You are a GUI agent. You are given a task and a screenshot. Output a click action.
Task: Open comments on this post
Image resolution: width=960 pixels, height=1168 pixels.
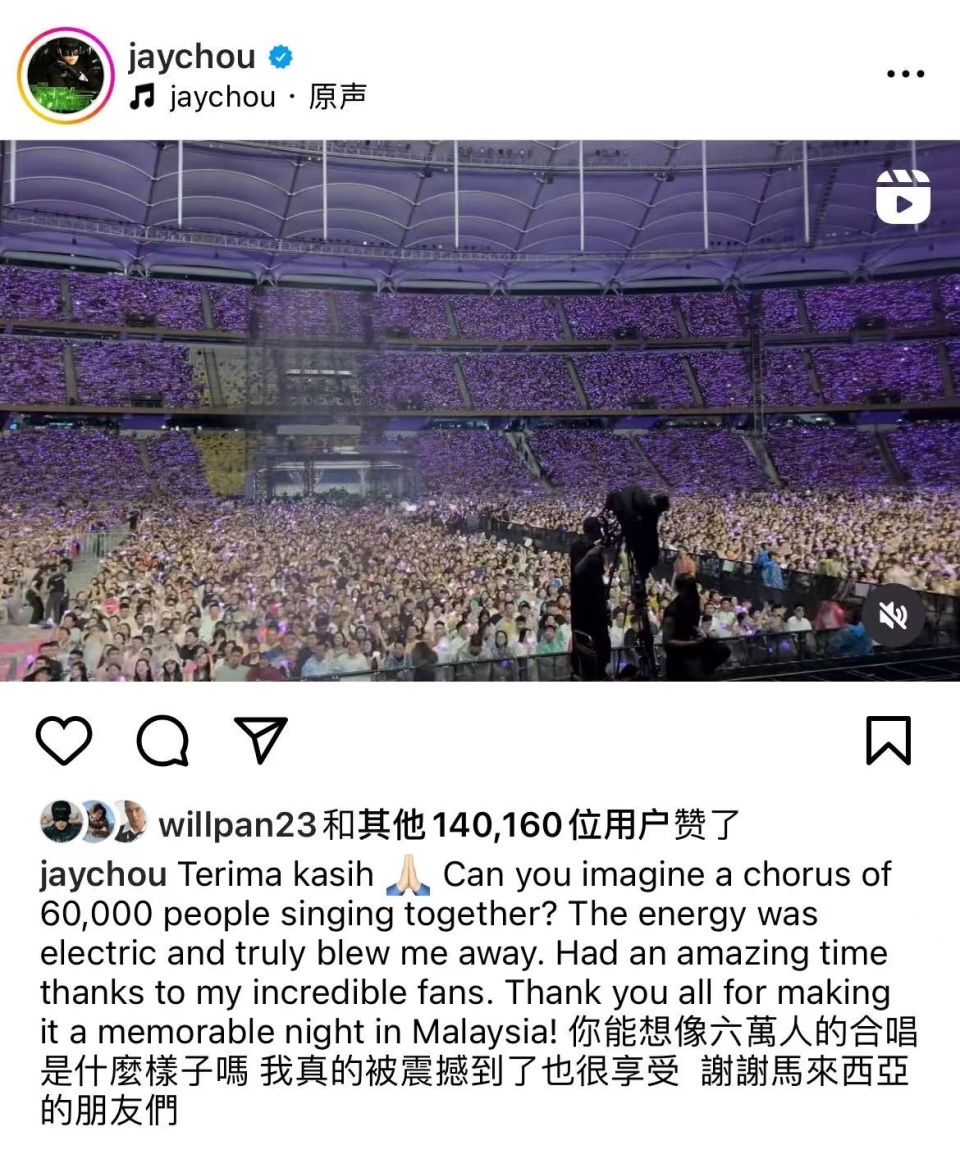click(x=162, y=741)
